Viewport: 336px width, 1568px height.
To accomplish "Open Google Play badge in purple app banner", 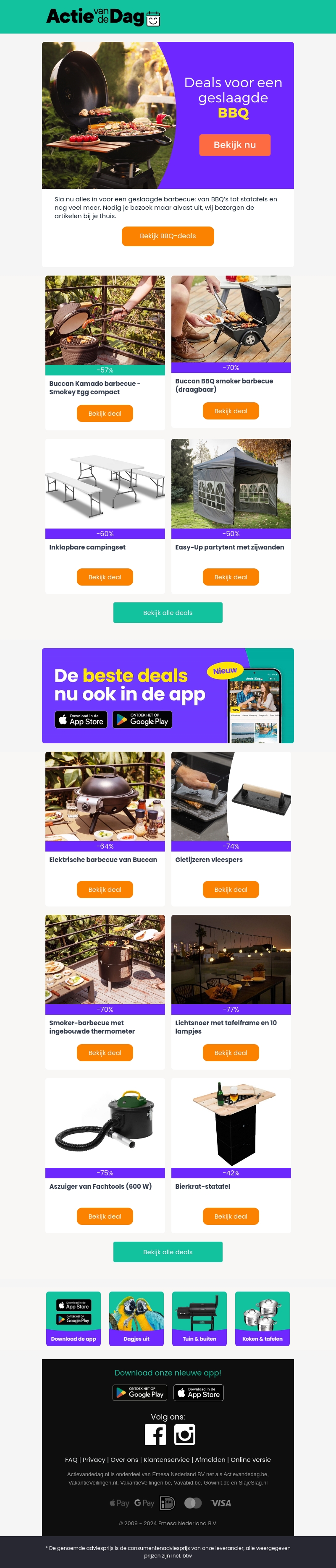I will pyautogui.click(x=142, y=719).
